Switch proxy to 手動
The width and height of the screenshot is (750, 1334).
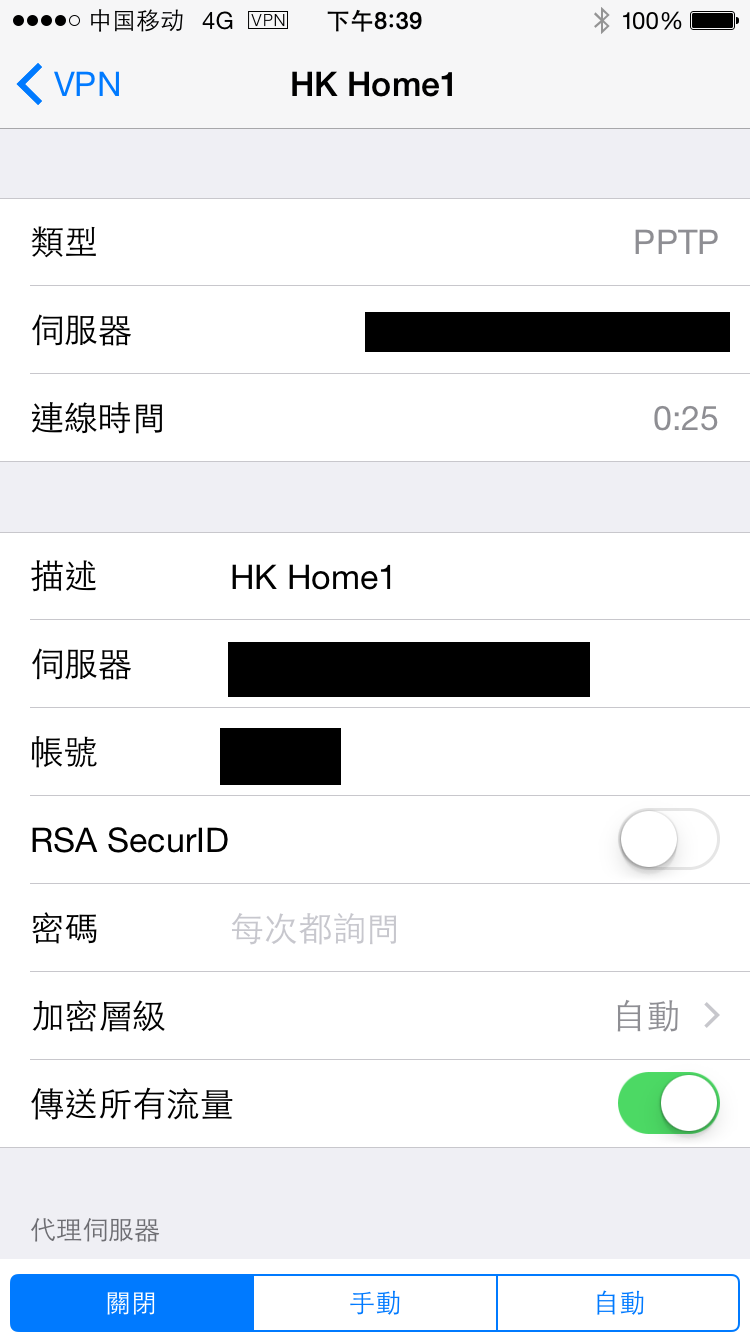[x=375, y=1303]
